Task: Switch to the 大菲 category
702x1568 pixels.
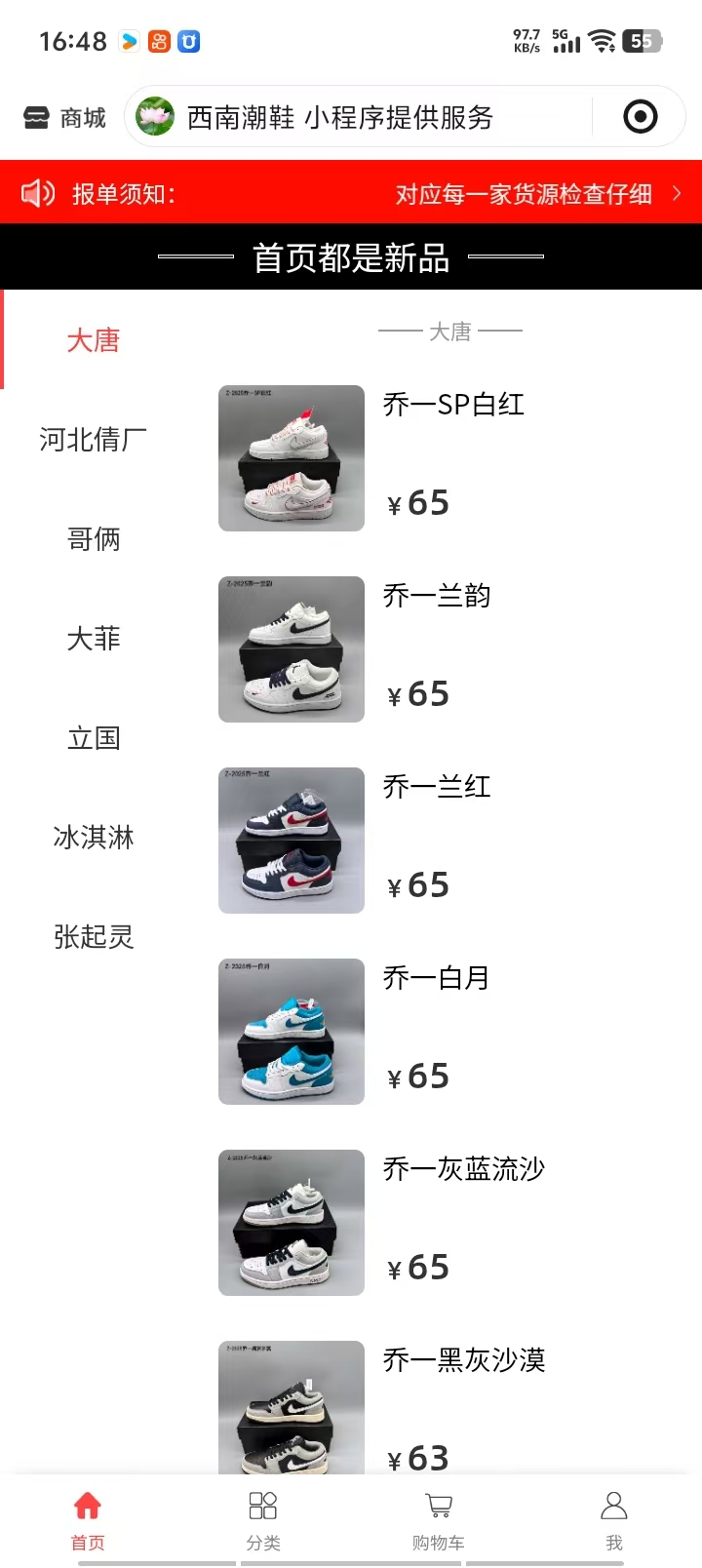Action: [94, 639]
